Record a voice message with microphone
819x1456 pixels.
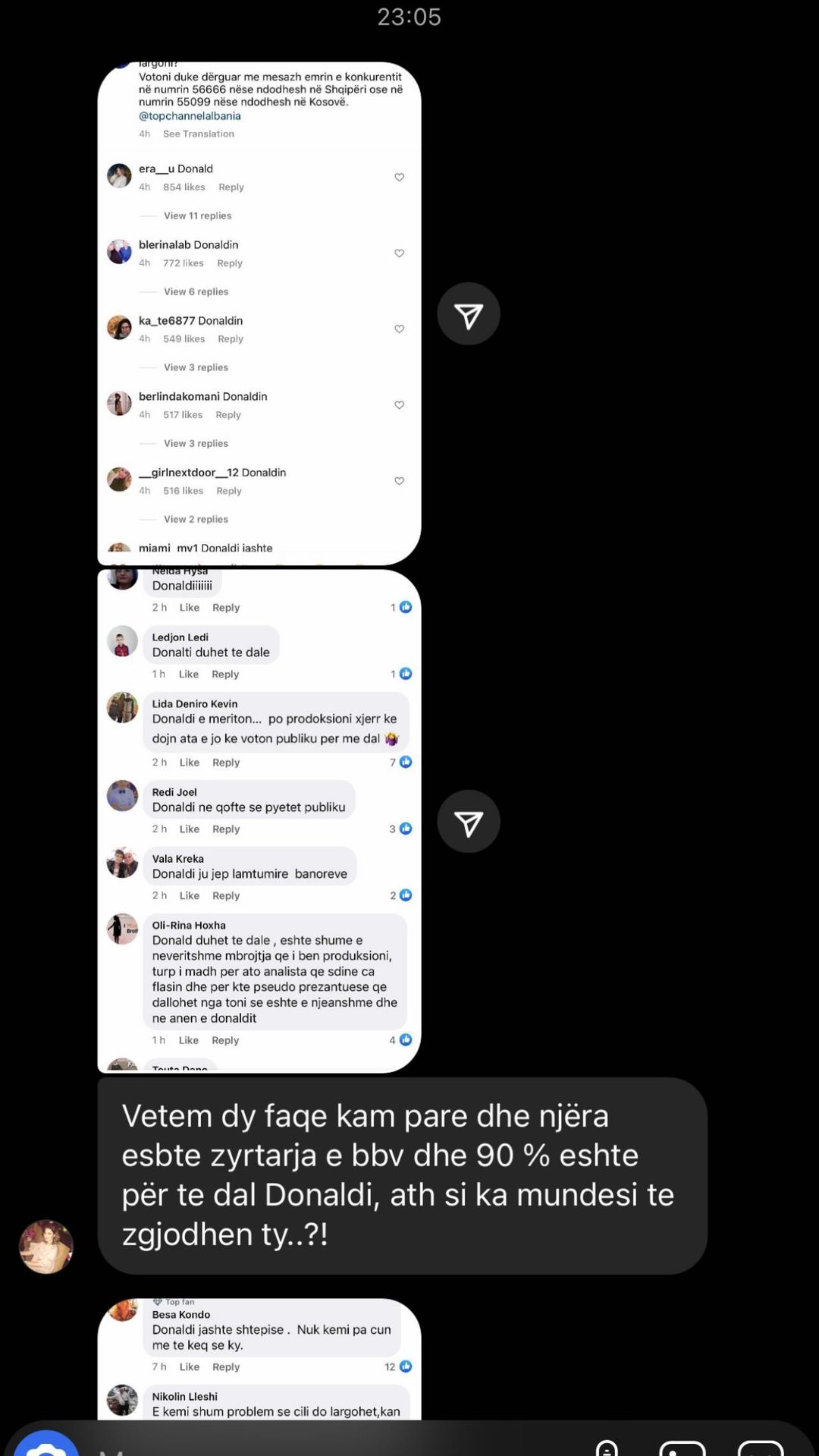click(x=607, y=1448)
